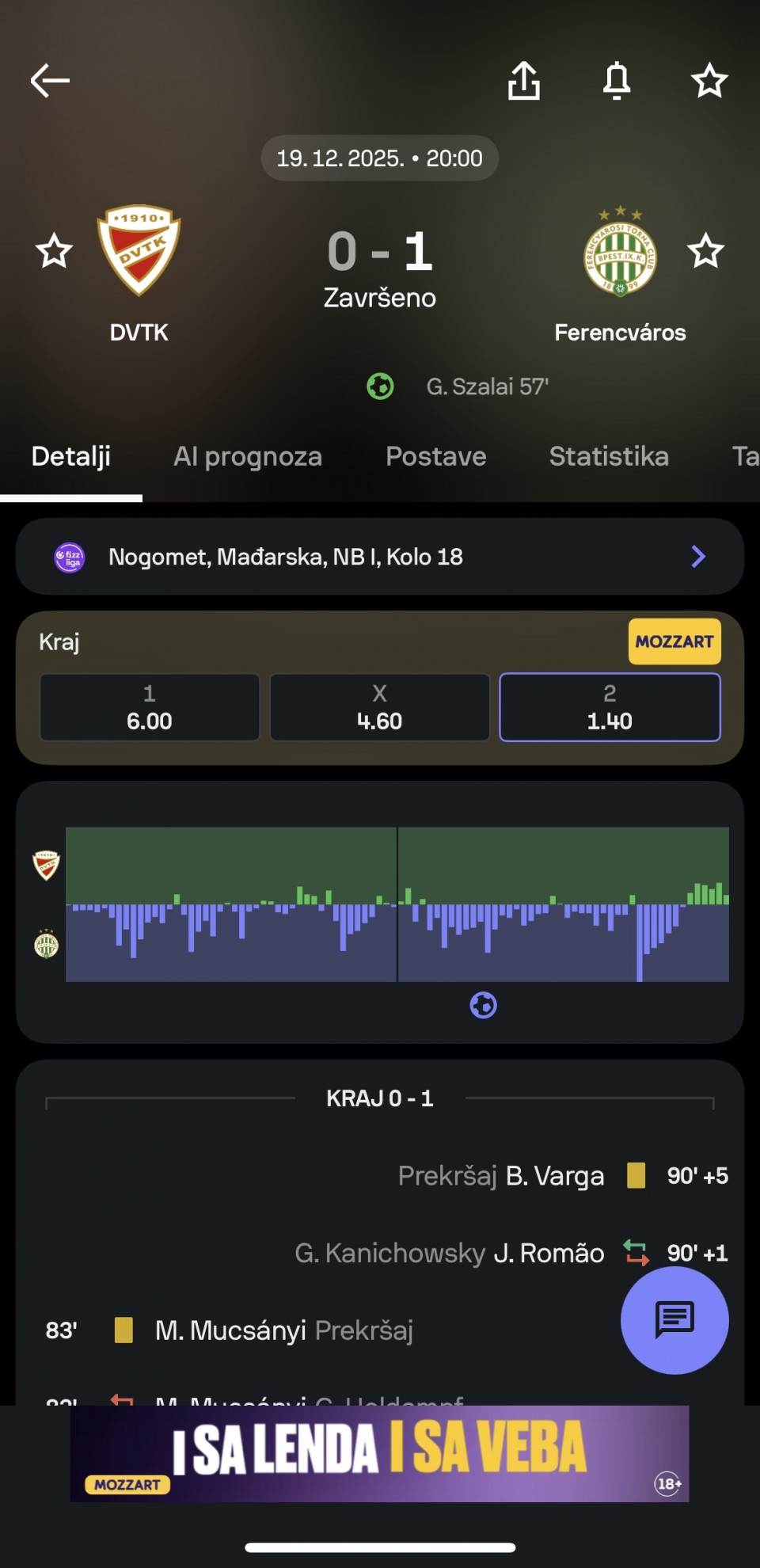
Task: Select the Detalji tab
Action: point(71,457)
